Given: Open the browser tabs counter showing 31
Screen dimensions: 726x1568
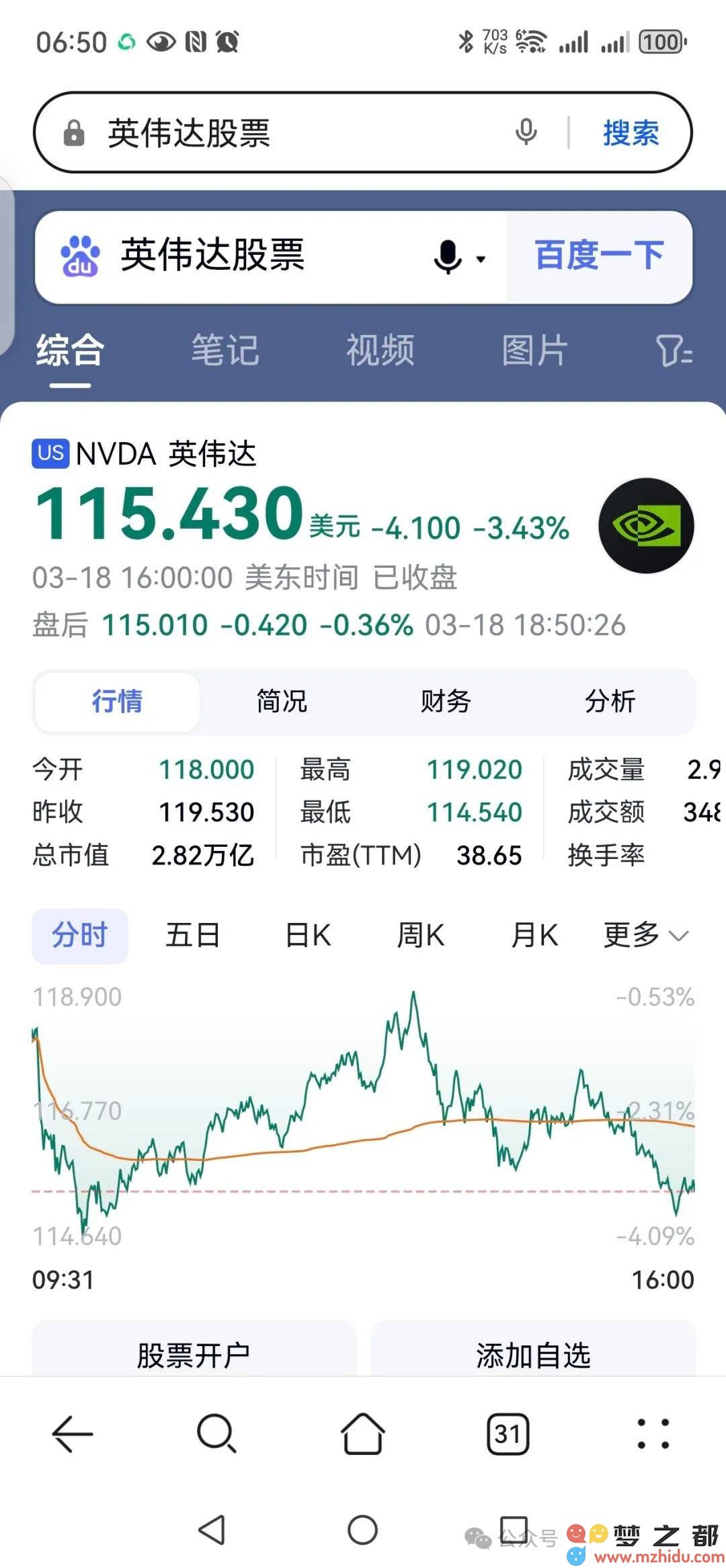Looking at the screenshot, I should coord(508,1433).
